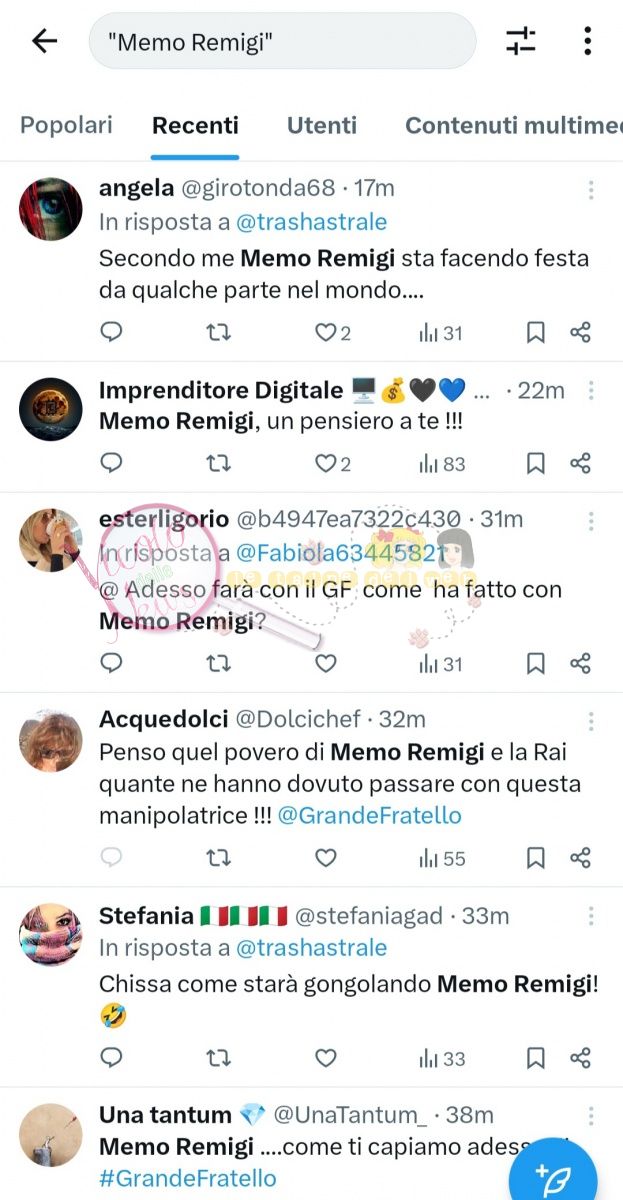Like Acquedolci's tweet
Viewport: 623px width, 1200px height.
coord(326,858)
